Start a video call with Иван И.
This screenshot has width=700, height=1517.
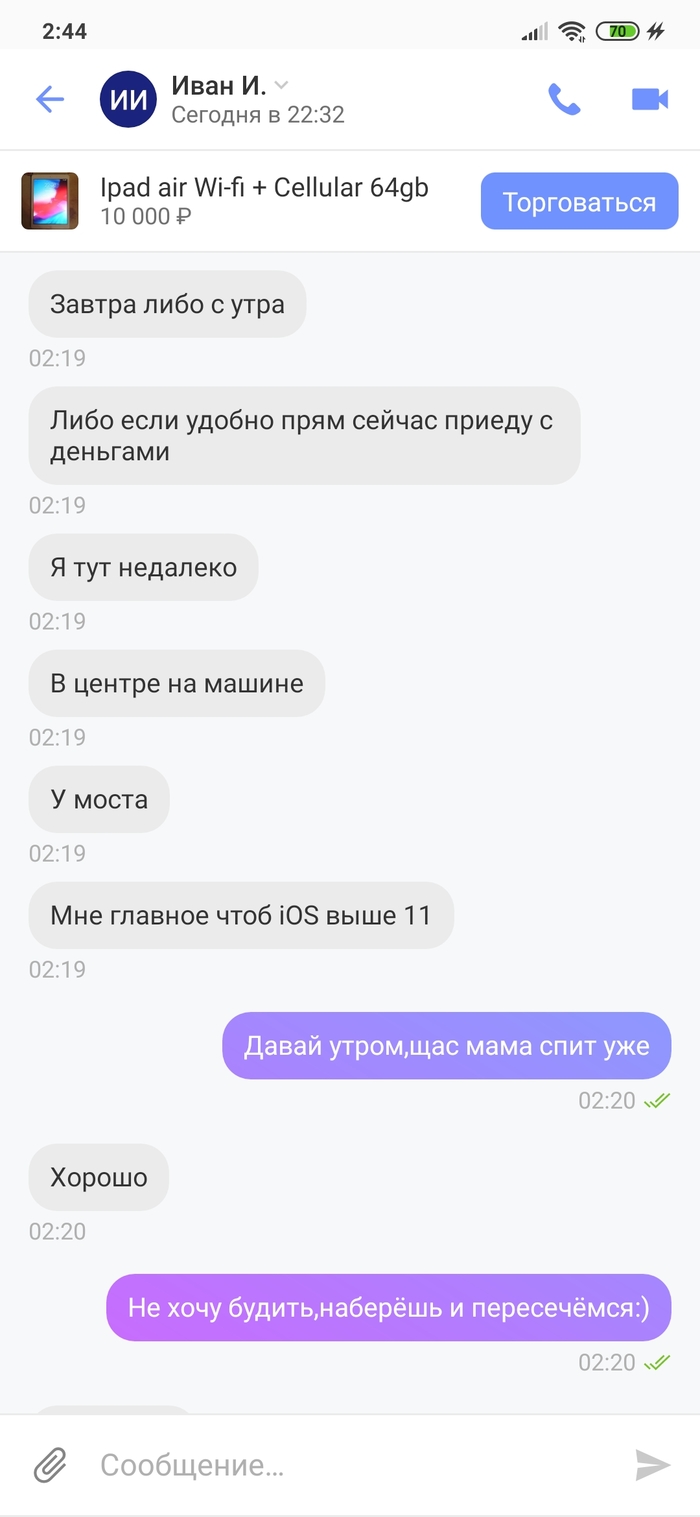pos(650,99)
